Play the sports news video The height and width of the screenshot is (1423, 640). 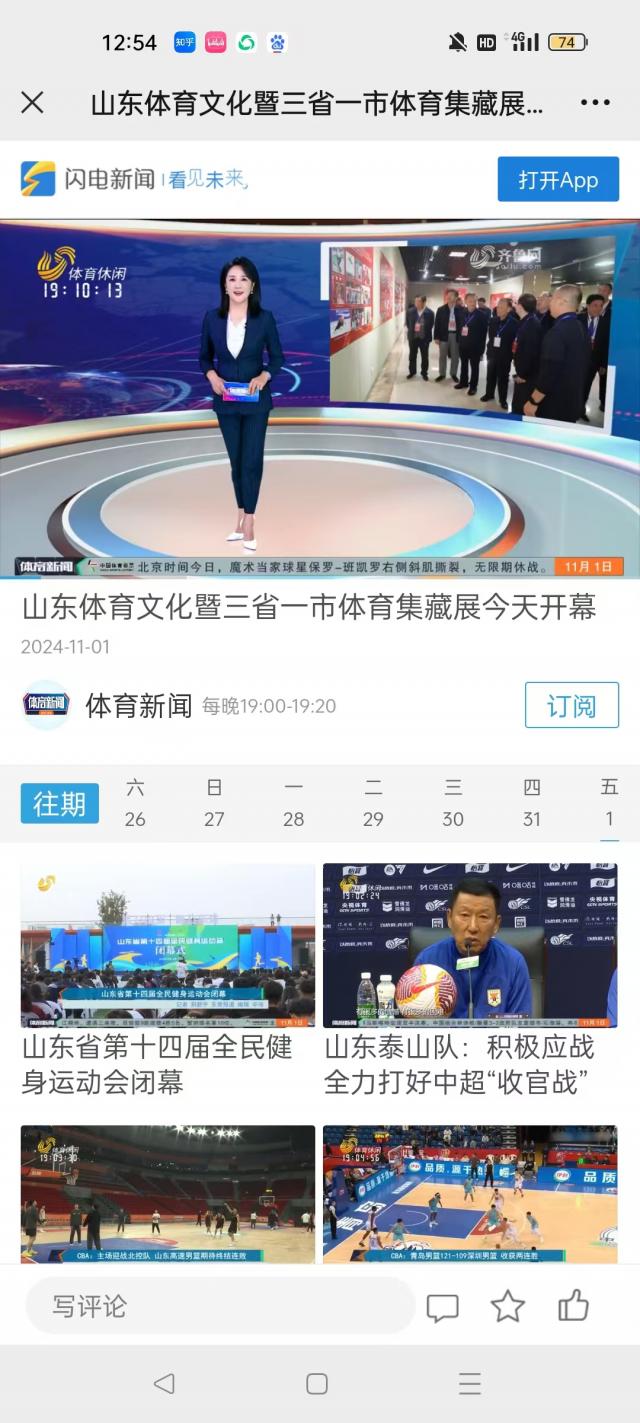320,398
